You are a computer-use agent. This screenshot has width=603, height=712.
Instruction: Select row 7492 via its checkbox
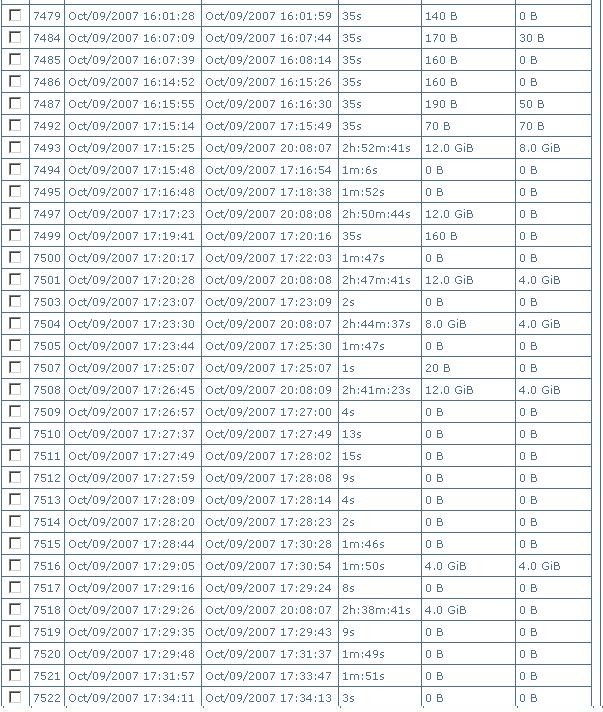[15, 125]
